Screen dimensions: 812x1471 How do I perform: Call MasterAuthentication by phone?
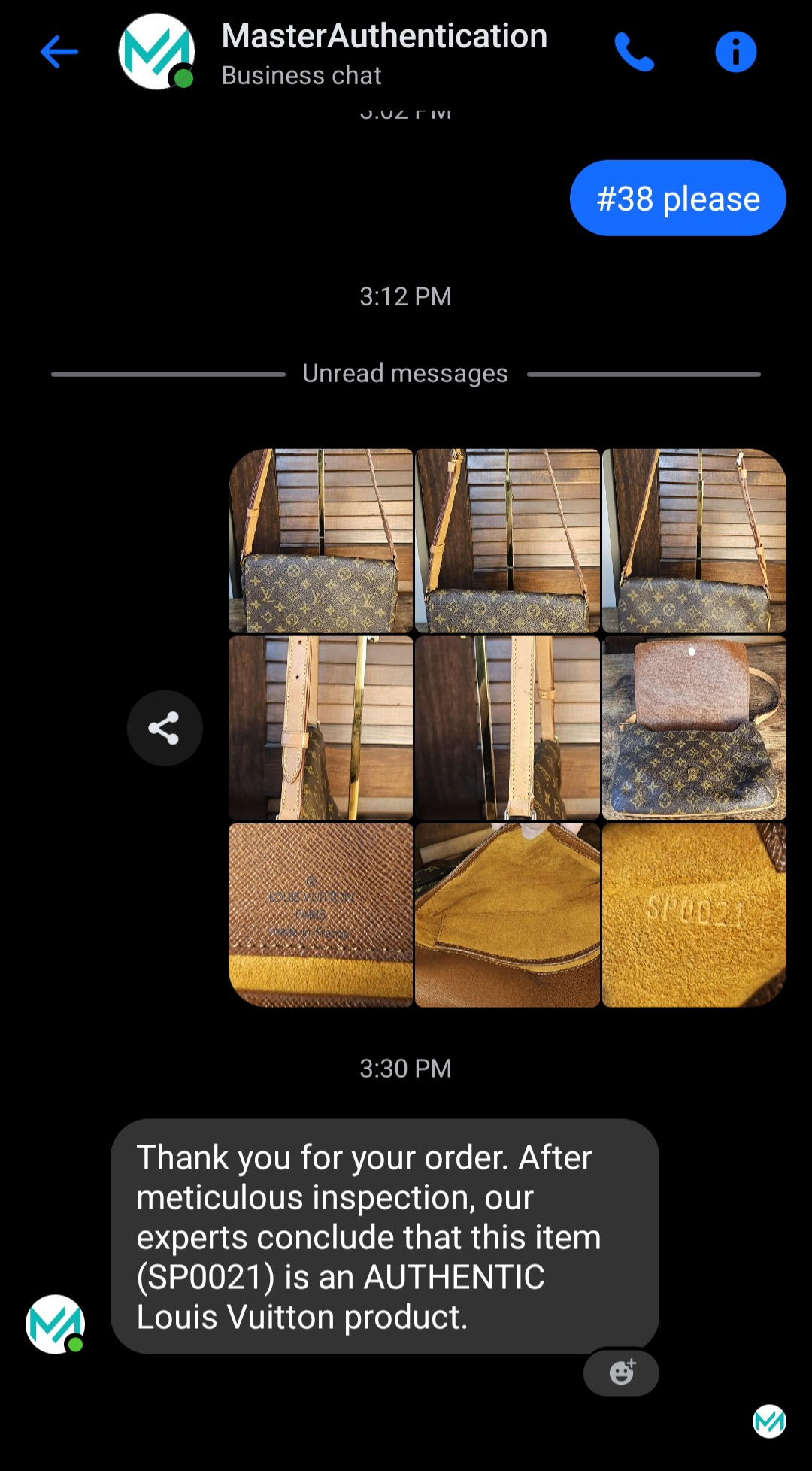point(634,52)
